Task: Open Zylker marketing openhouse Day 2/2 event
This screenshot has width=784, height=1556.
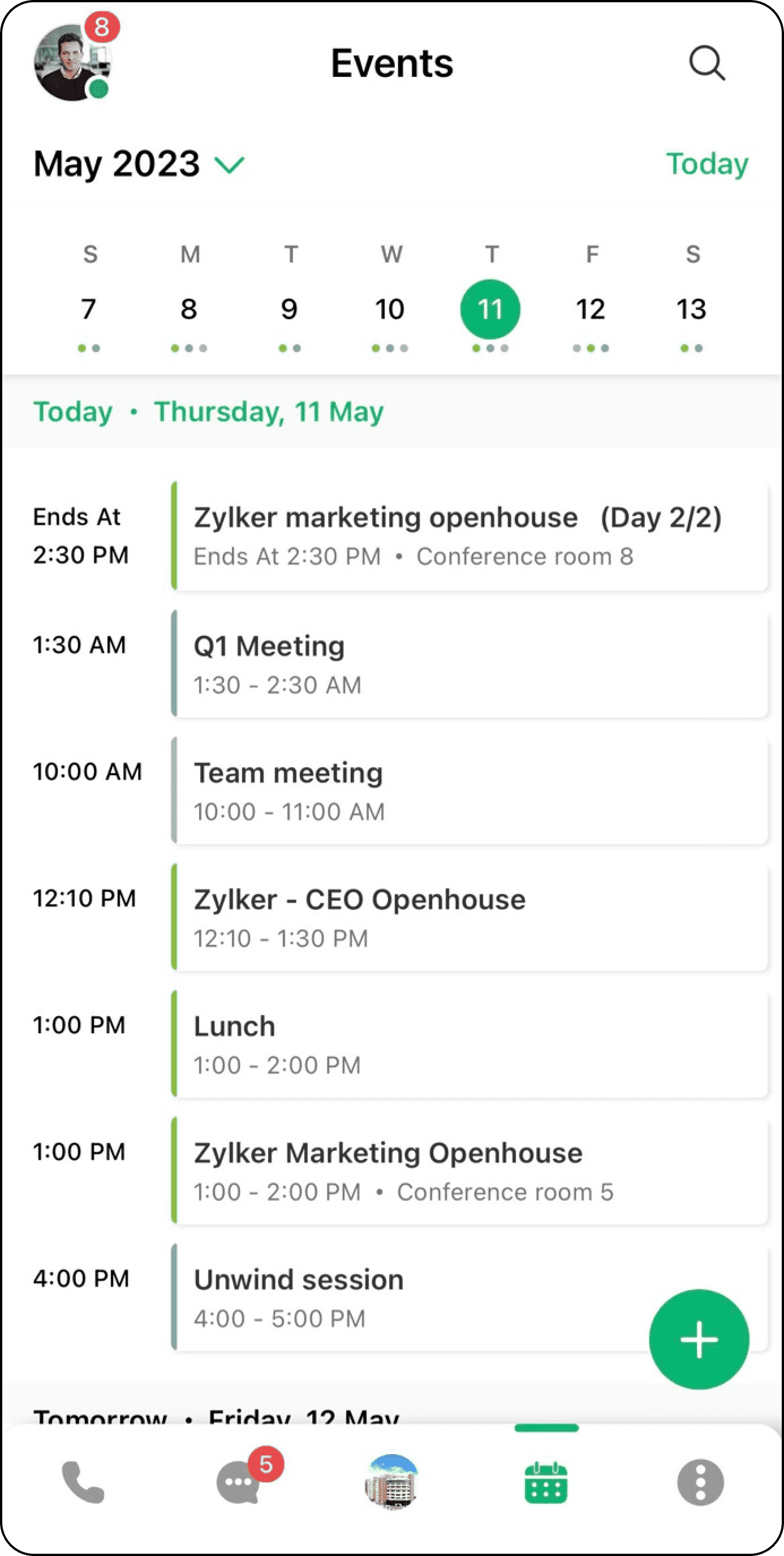Action: click(470, 536)
